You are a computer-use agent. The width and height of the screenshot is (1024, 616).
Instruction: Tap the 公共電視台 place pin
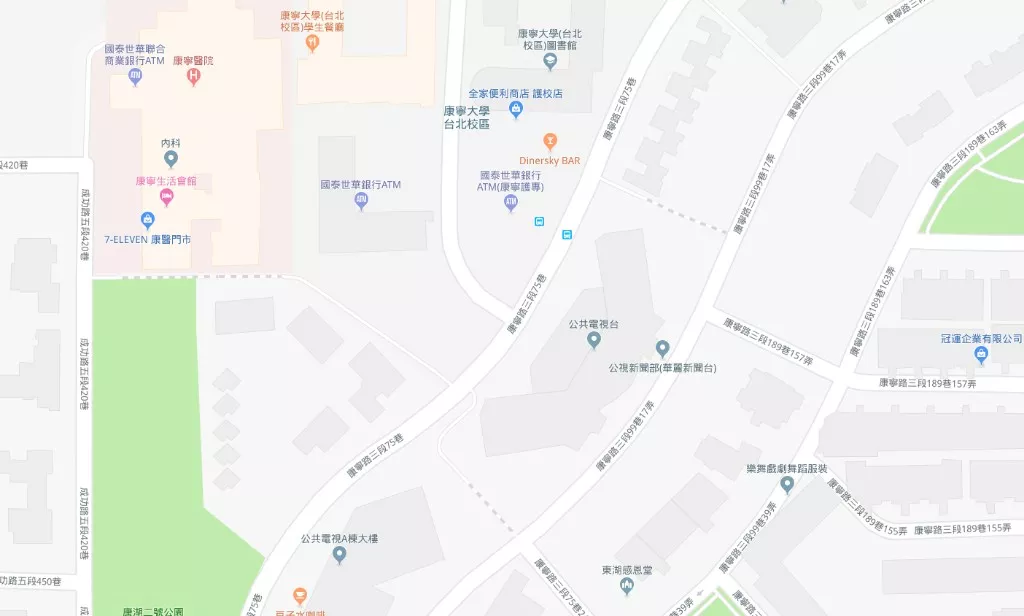coord(594,341)
